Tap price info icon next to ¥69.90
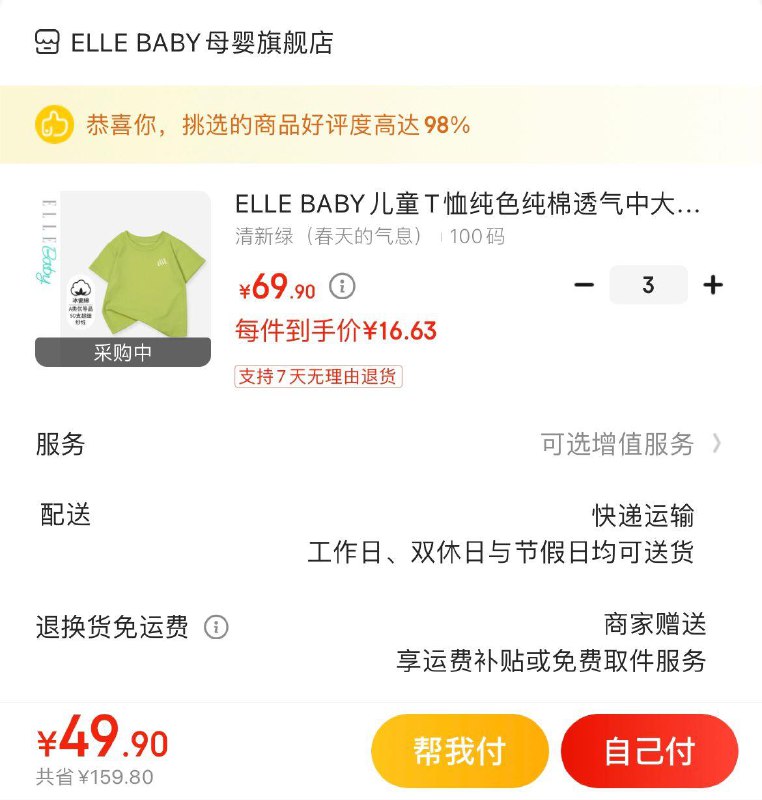Screen dimensions: 762x800 click(342, 287)
